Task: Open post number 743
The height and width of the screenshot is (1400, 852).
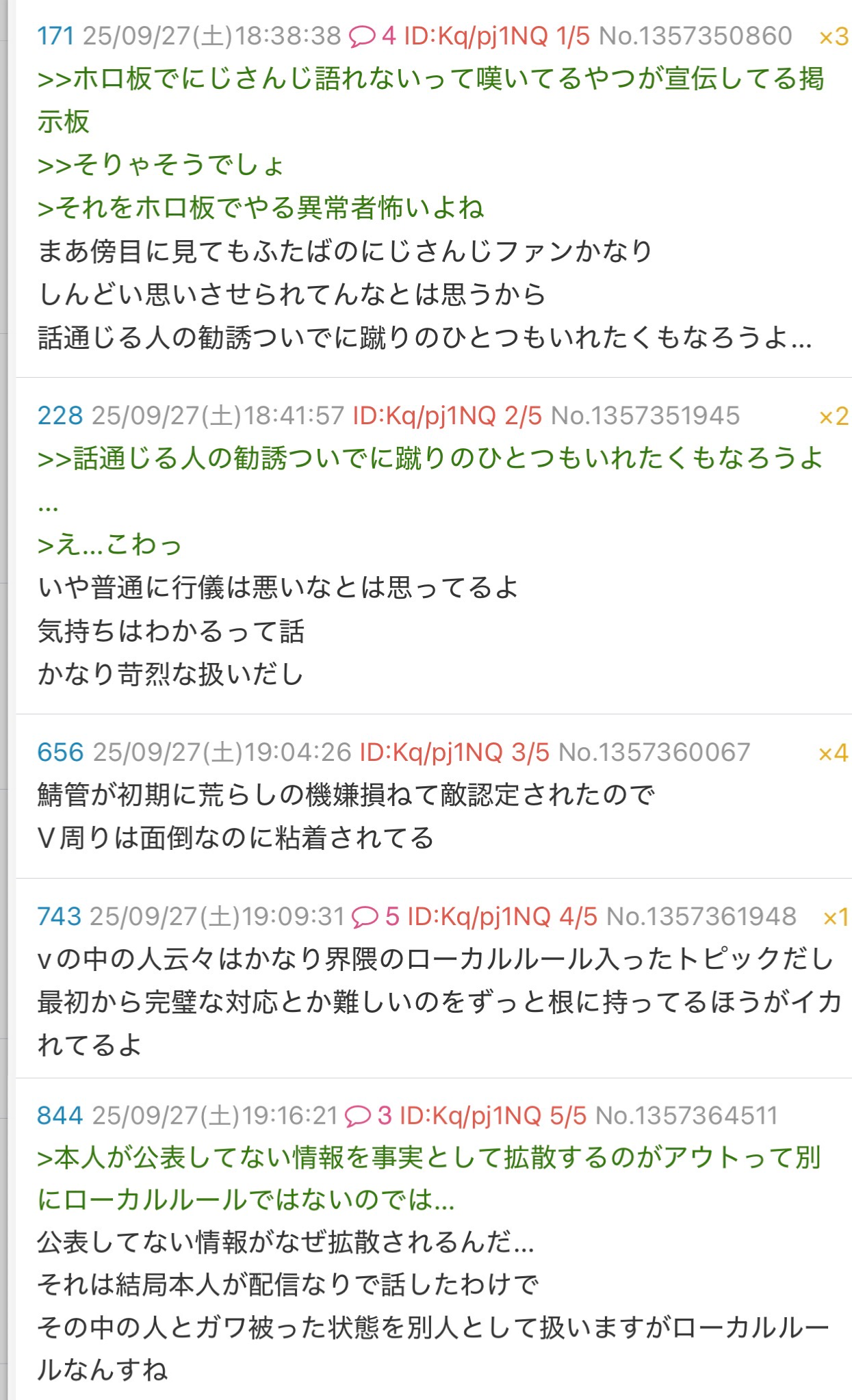Action: click(59, 916)
